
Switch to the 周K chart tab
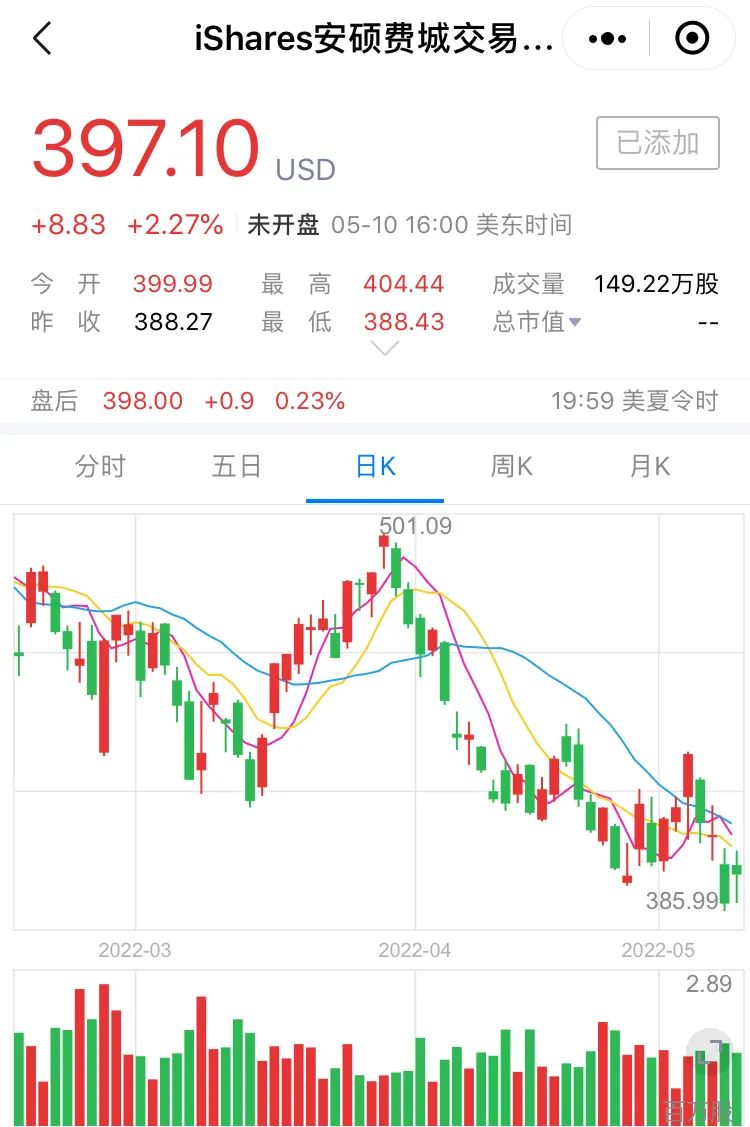point(511,466)
